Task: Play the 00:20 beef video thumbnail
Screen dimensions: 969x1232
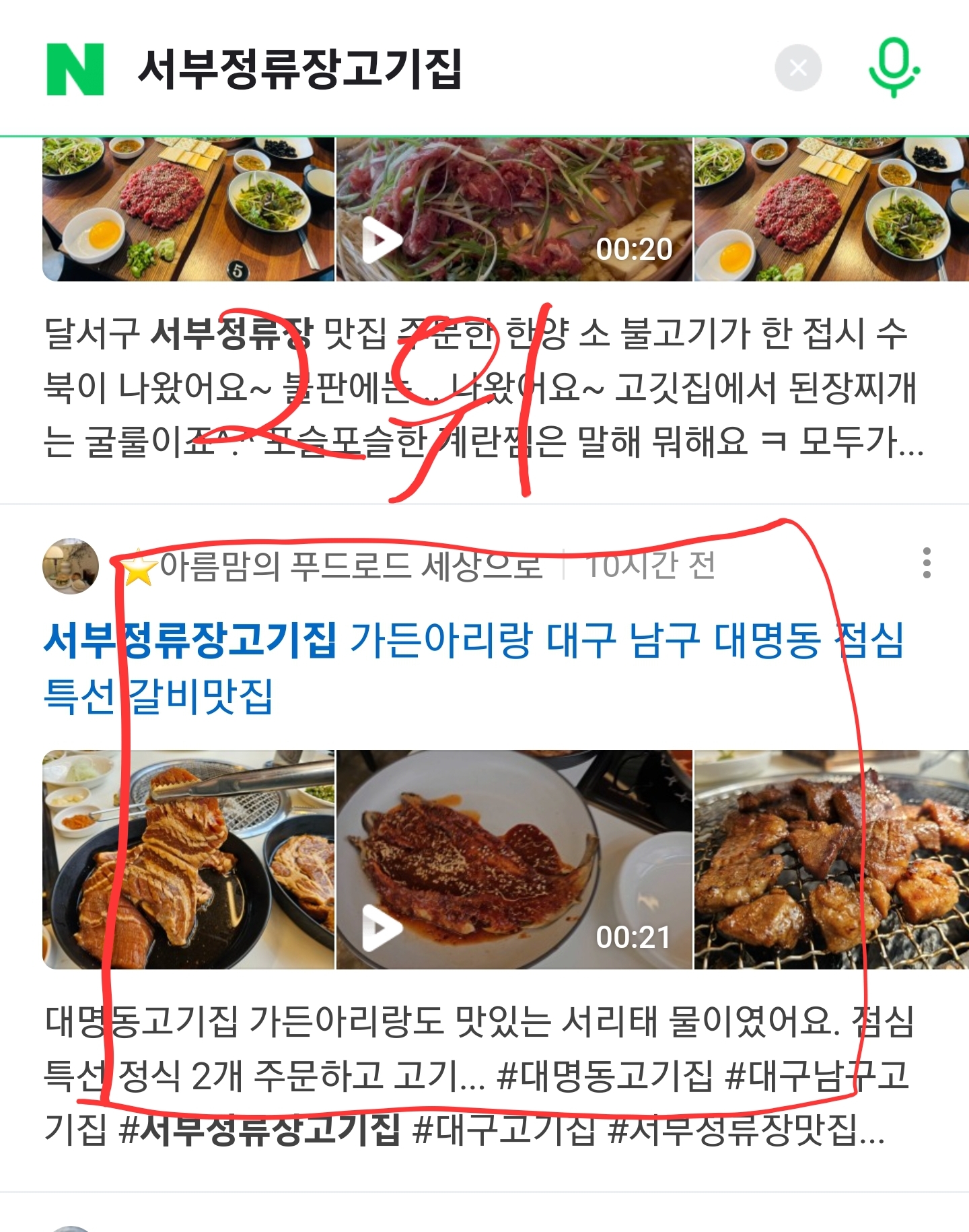Action: [x=514, y=210]
